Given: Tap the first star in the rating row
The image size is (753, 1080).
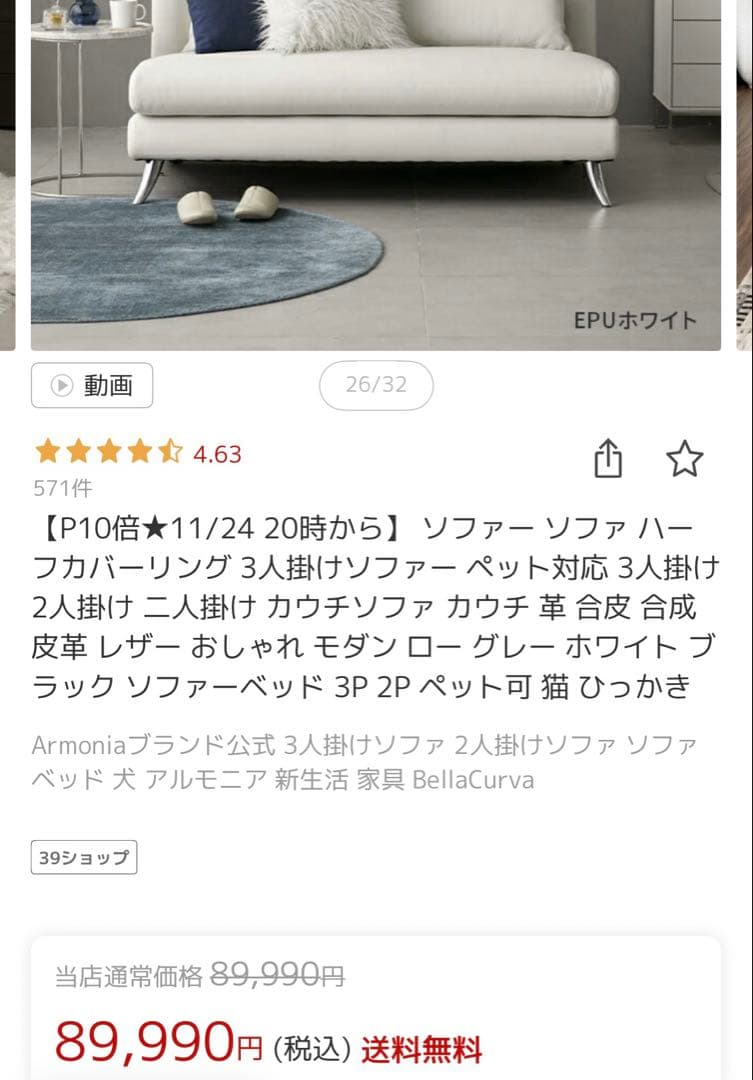Looking at the screenshot, I should (x=45, y=452).
